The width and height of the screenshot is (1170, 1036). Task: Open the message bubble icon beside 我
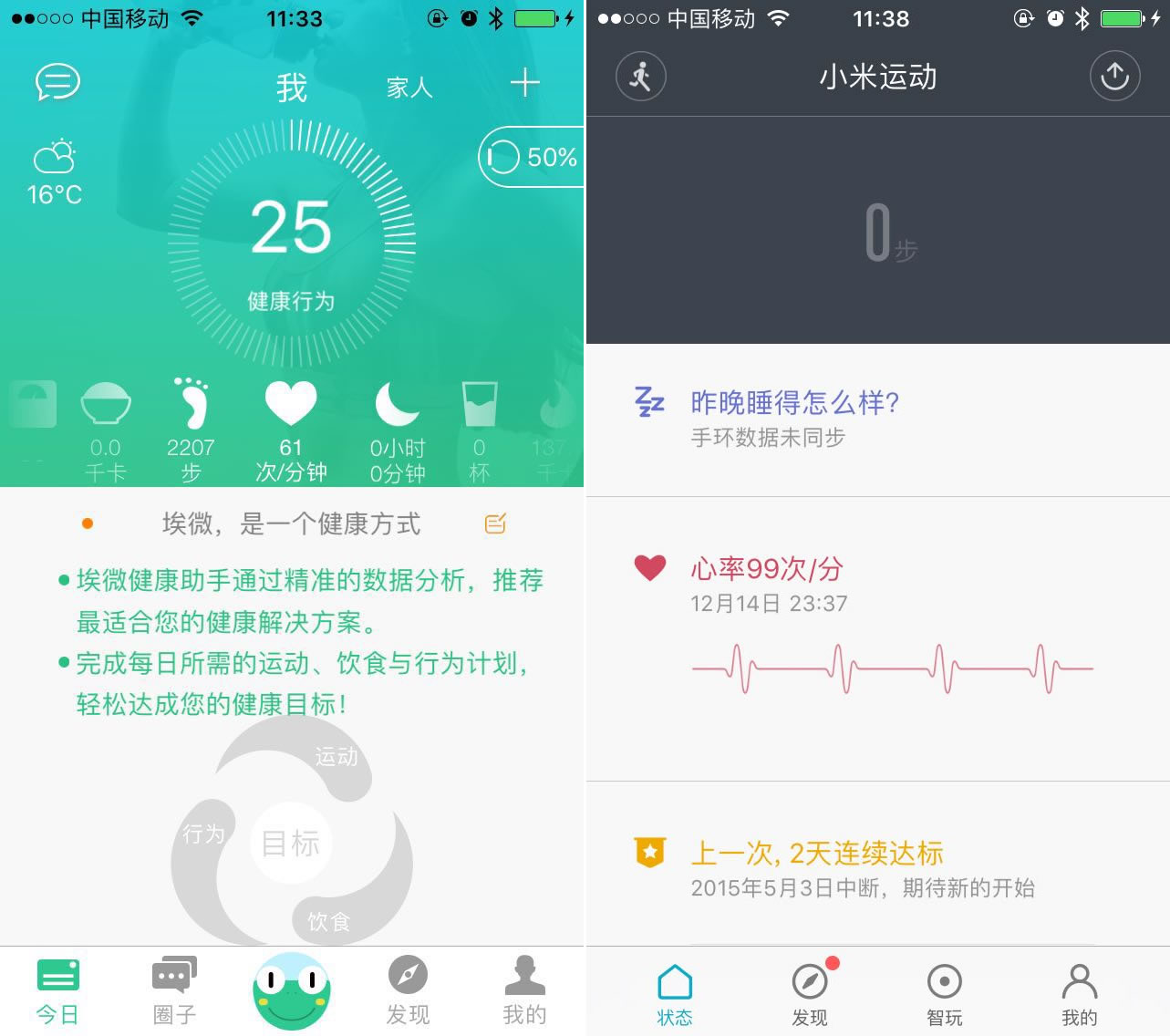[x=57, y=82]
